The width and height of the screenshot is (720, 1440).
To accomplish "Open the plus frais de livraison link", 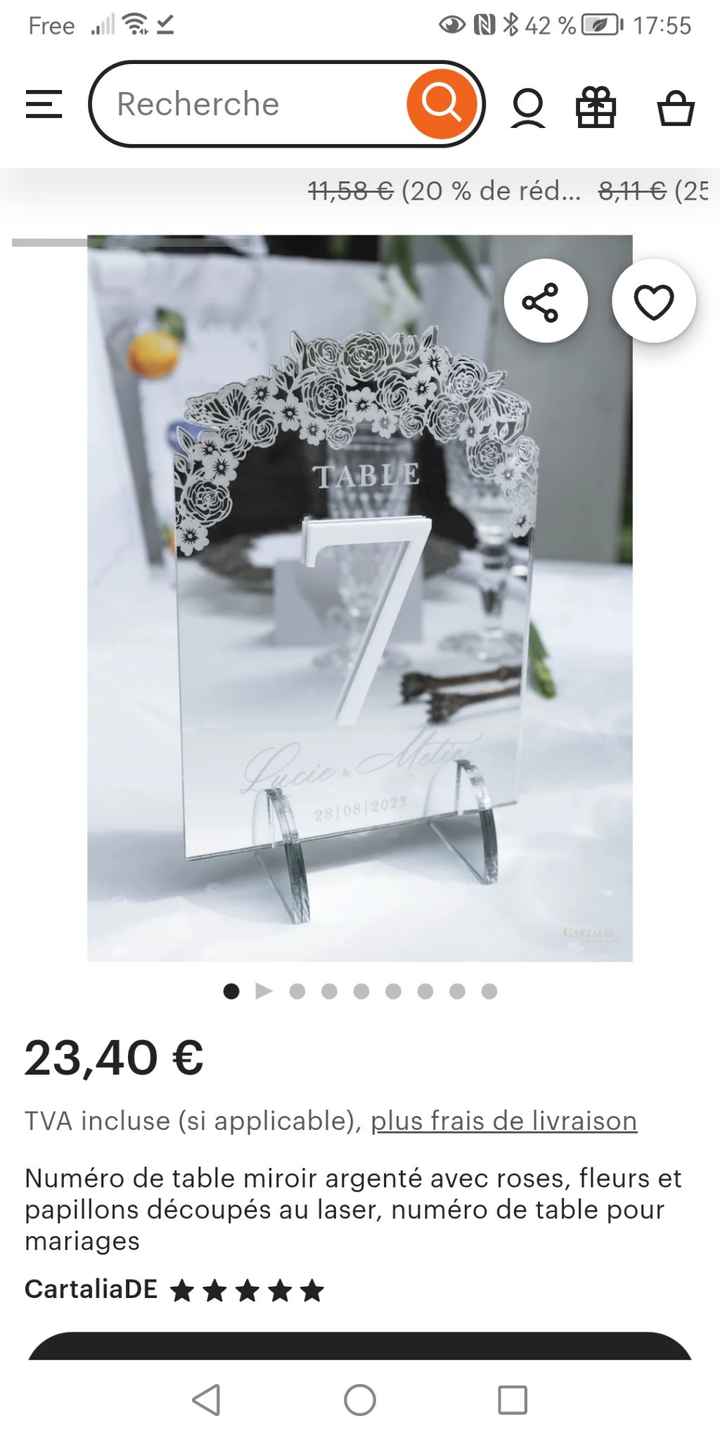I will point(503,1121).
